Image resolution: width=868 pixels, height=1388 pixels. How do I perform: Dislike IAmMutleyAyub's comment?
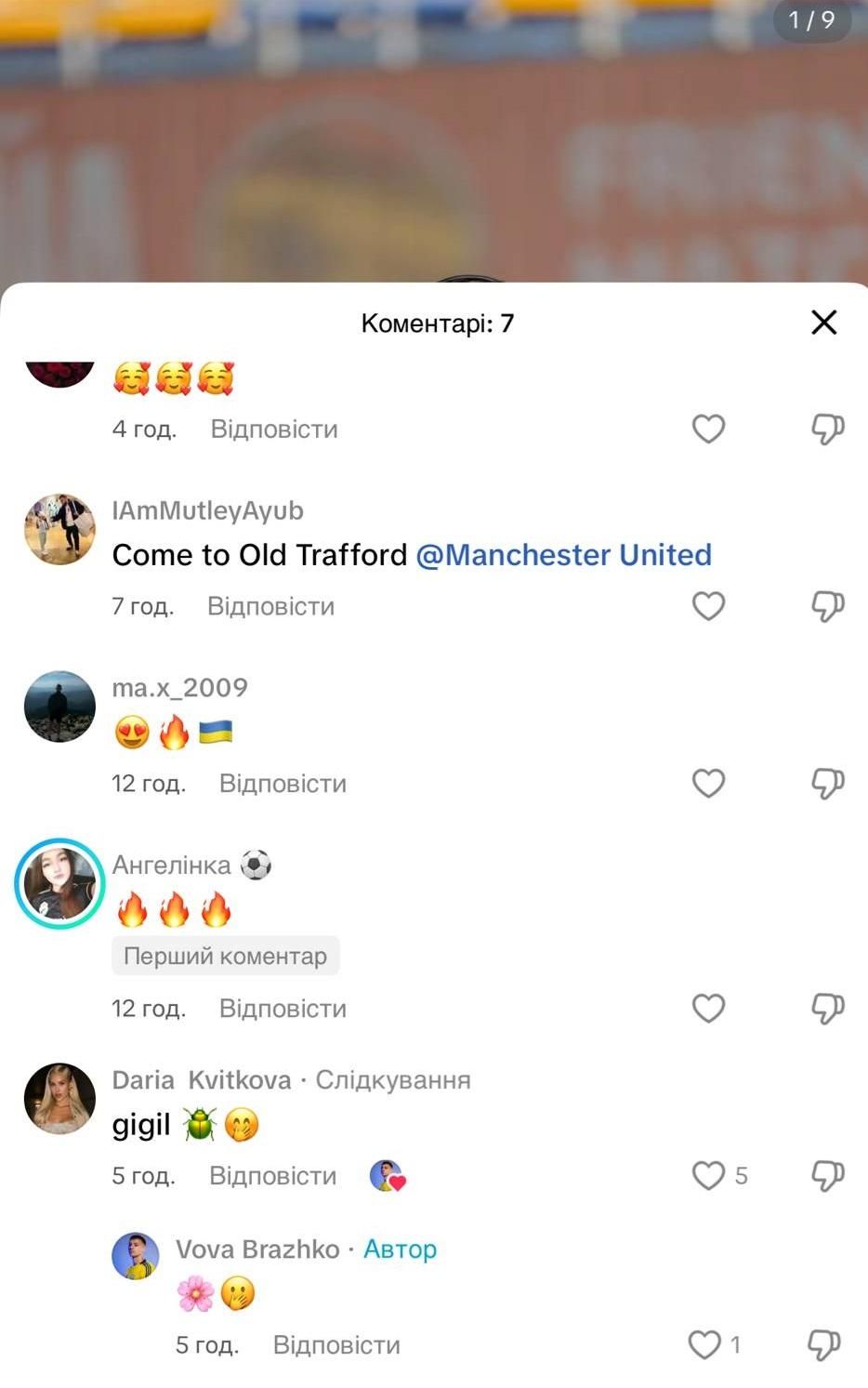click(x=827, y=606)
